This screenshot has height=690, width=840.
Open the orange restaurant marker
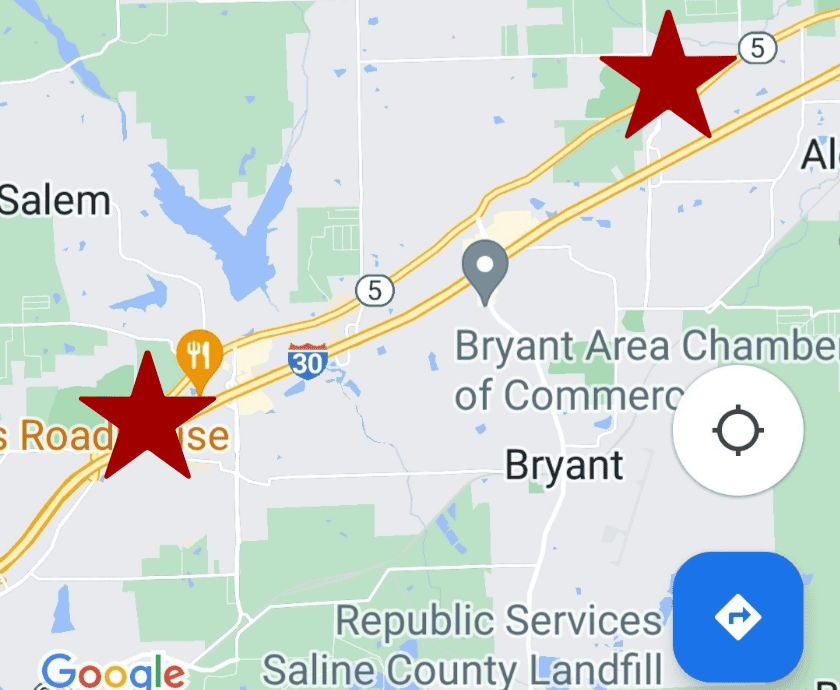point(198,357)
